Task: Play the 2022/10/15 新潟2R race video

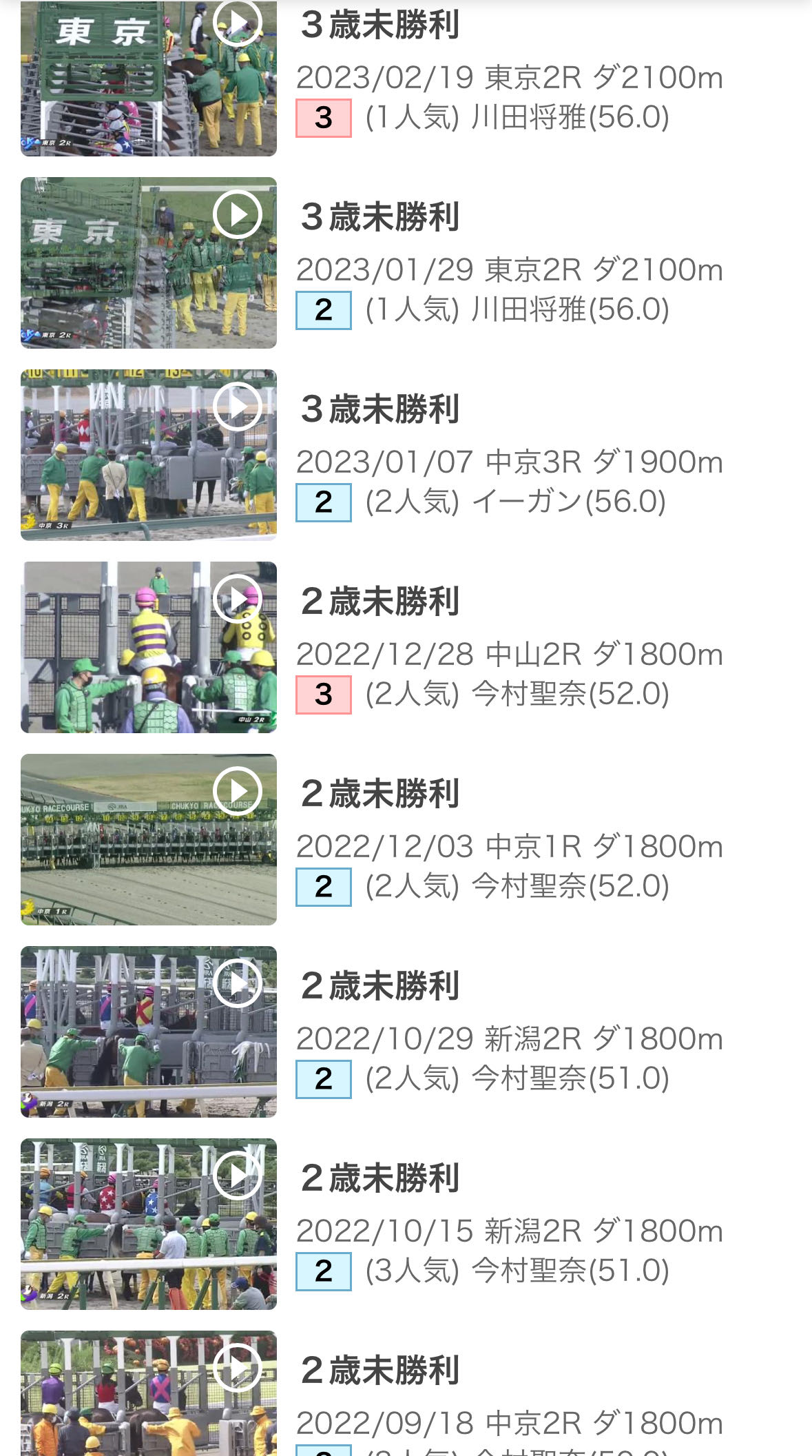Action: click(238, 1176)
